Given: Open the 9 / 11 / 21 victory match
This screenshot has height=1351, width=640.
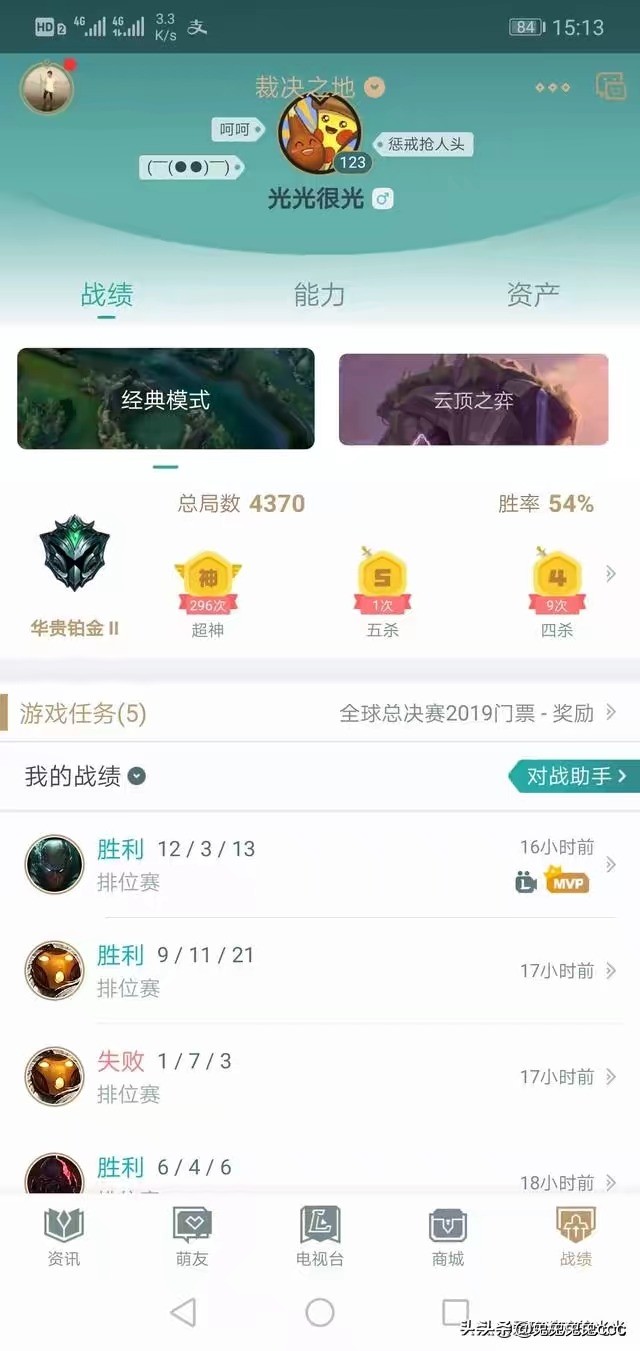Looking at the screenshot, I should [320, 970].
